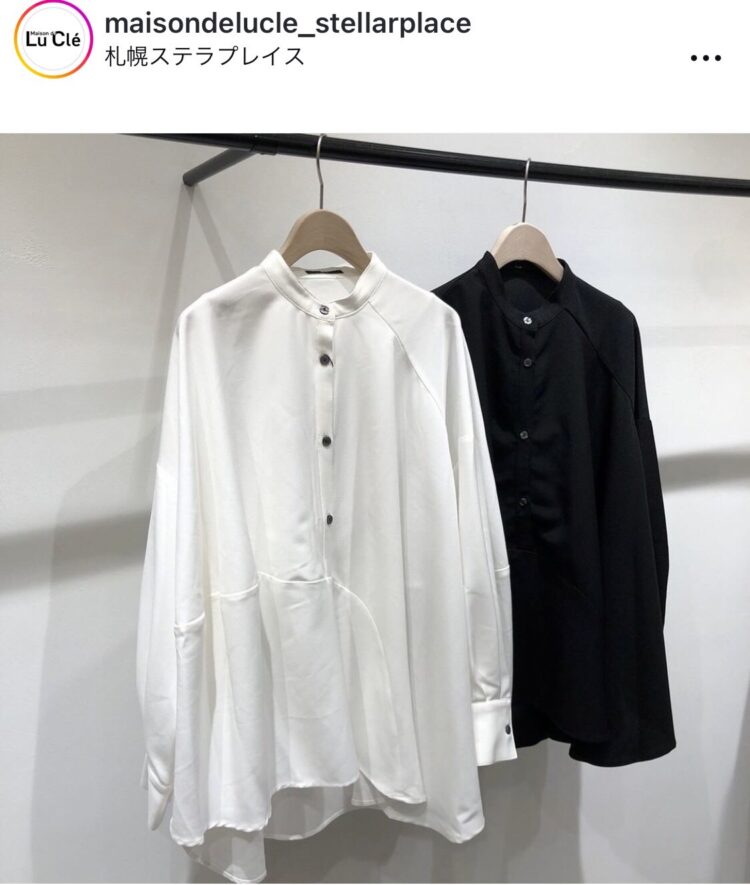Open the maisondelucle_stellarplace username link
The height and width of the screenshot is (885, 750).
[287, 23]
